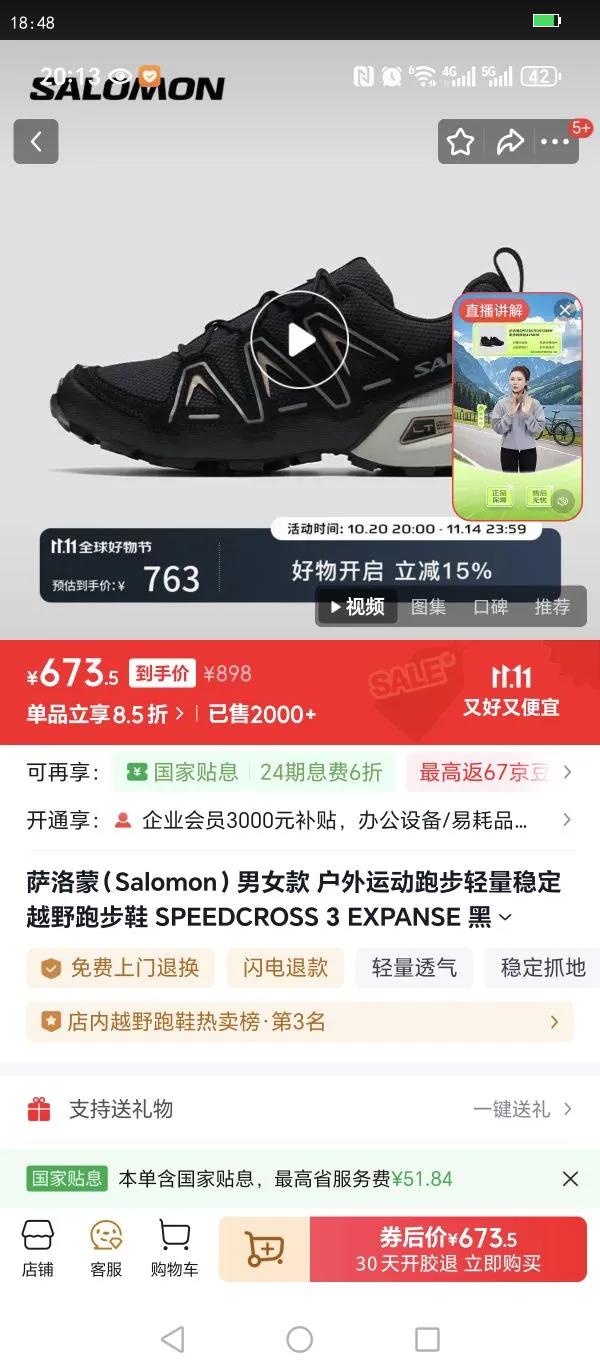The height and width of the screenshot is (1372, 600).
Task: Add this product to favorites star
Action: (x=460, y=142)
